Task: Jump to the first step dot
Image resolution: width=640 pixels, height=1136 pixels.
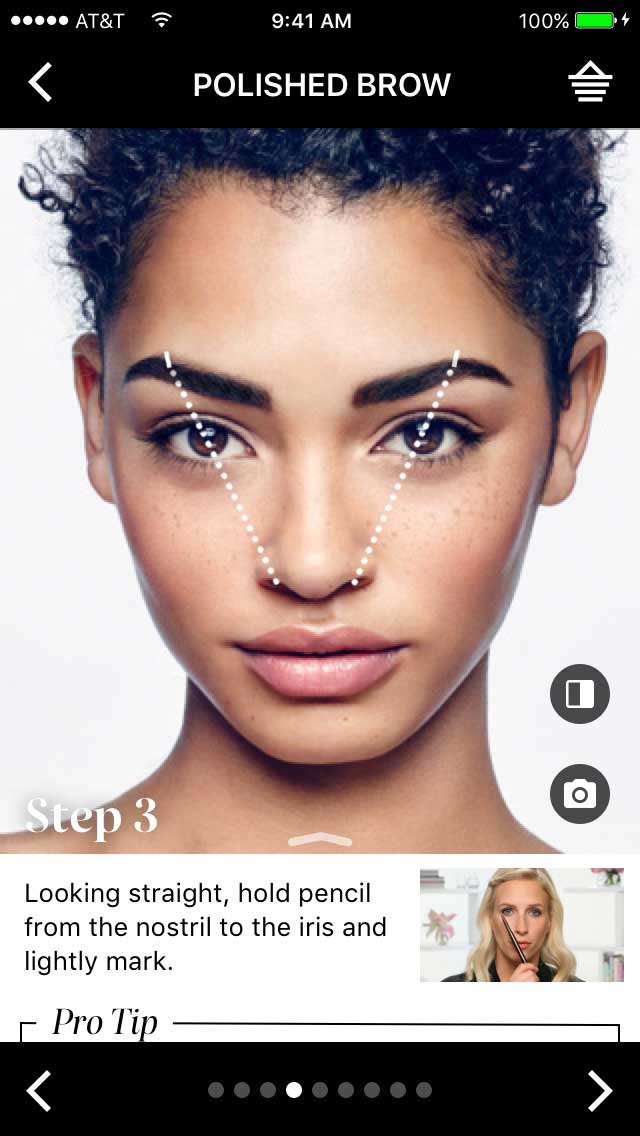Action: click(x=216, y=1090)
